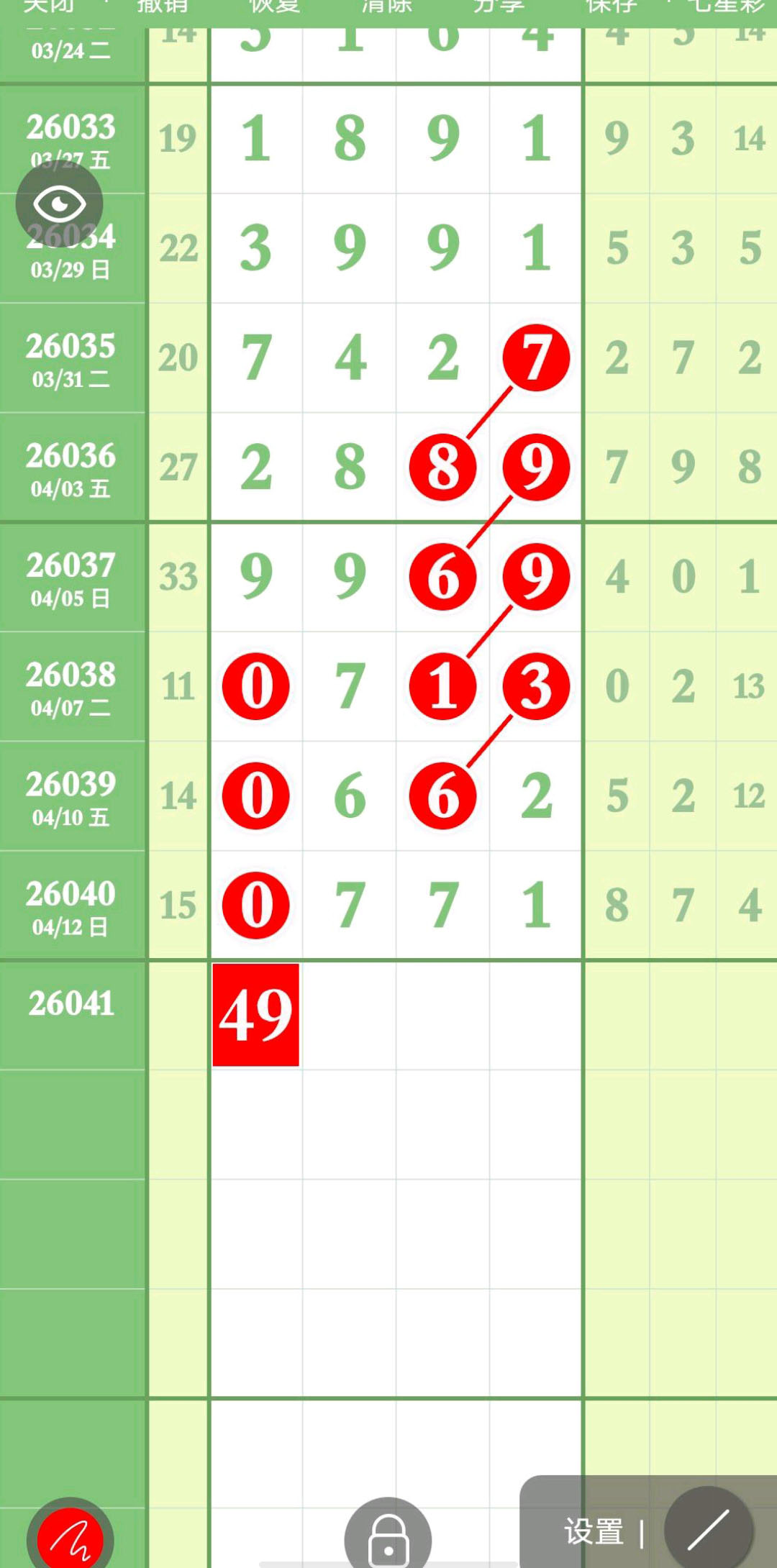Tap 关闭 to close the chart
Image resolution: width=777 pixels, height=1568 pixels.
(x=49, y=7)
